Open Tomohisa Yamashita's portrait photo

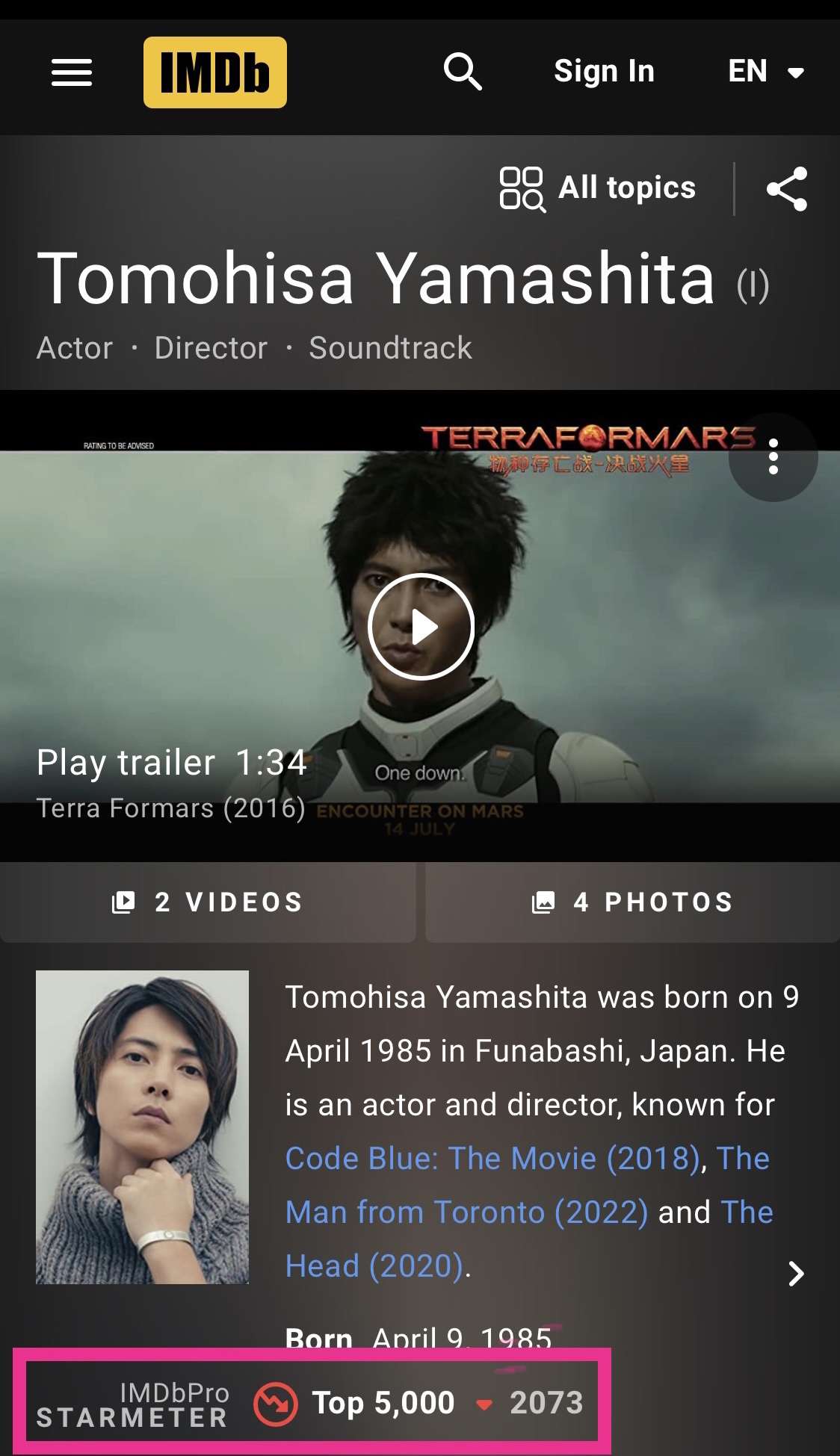[142, 1127]
